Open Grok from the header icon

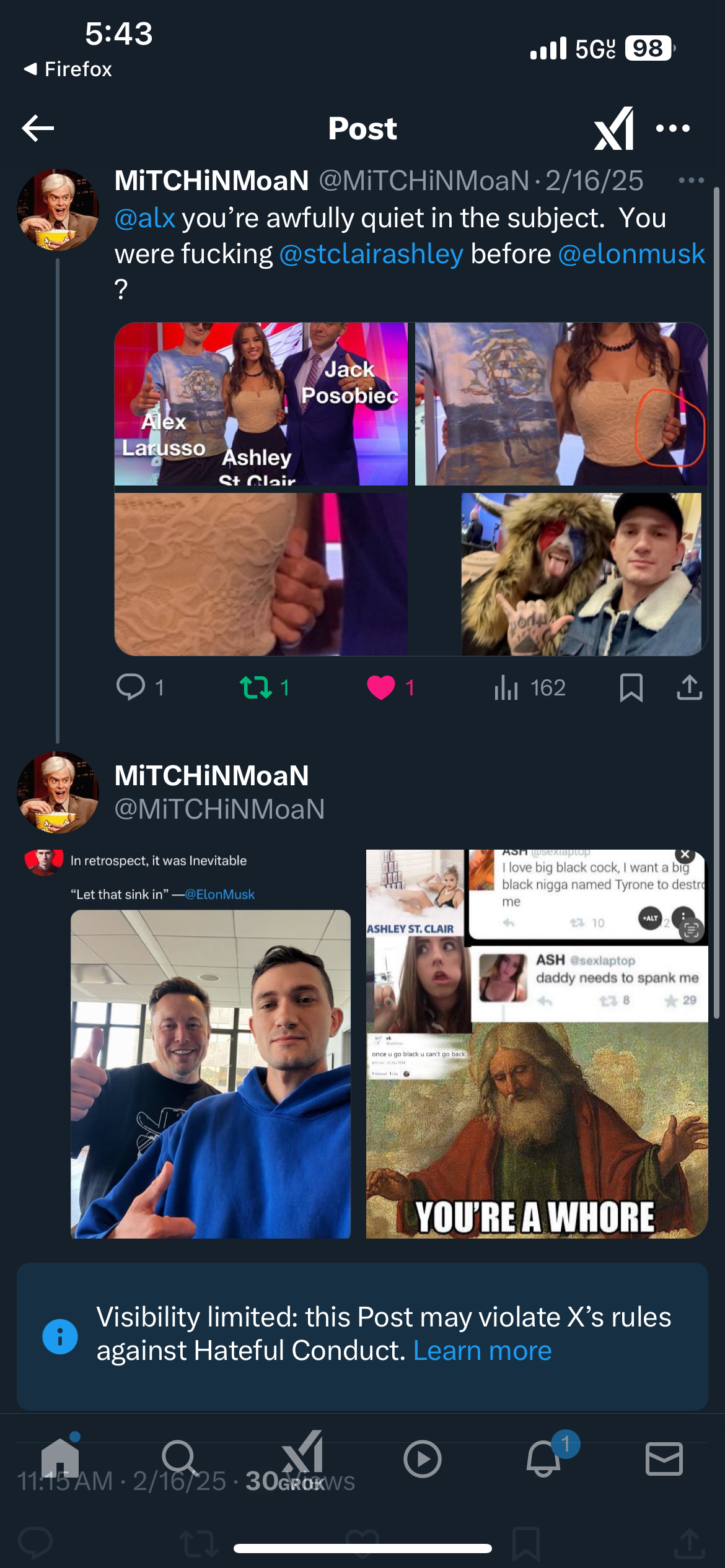click(x=614, y=128)
